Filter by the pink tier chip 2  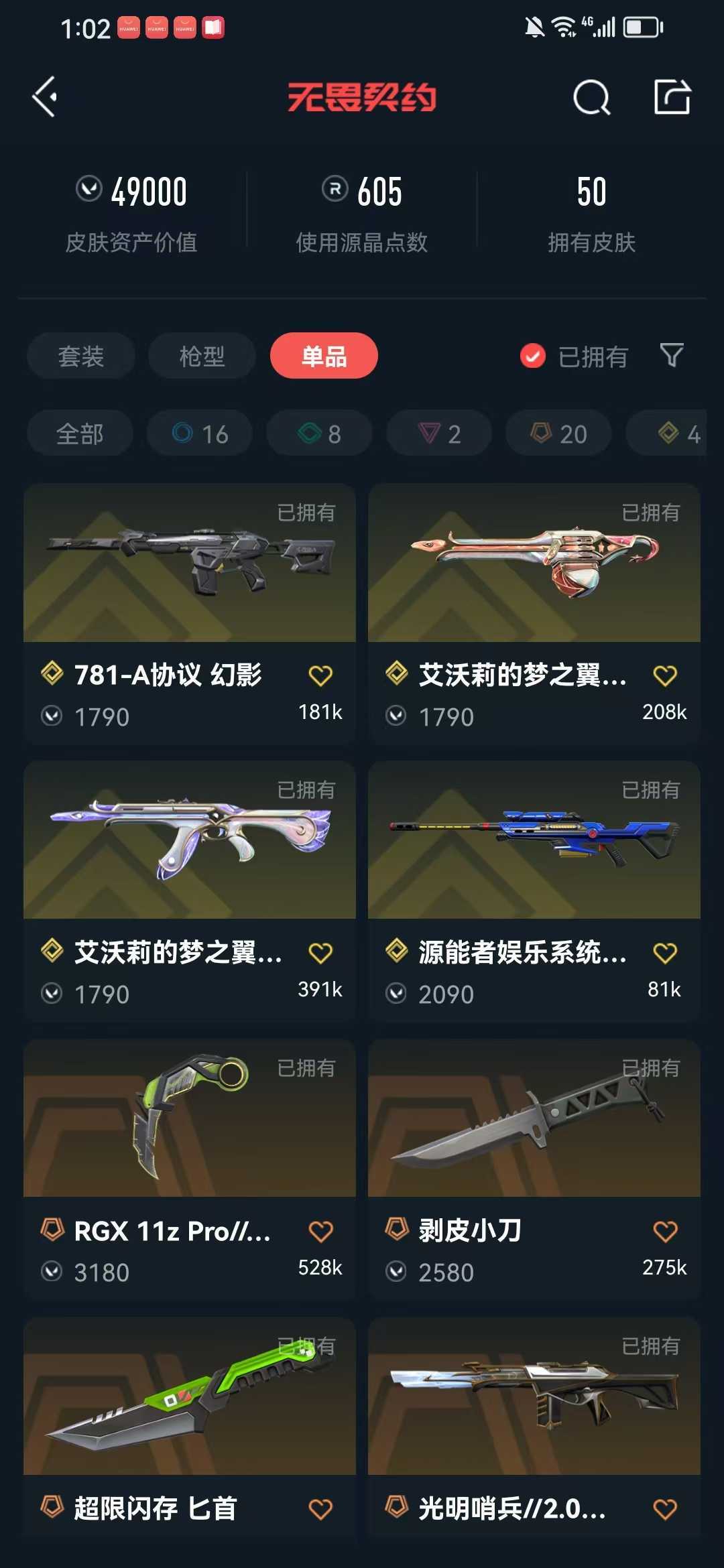click(x=439, y=434)
